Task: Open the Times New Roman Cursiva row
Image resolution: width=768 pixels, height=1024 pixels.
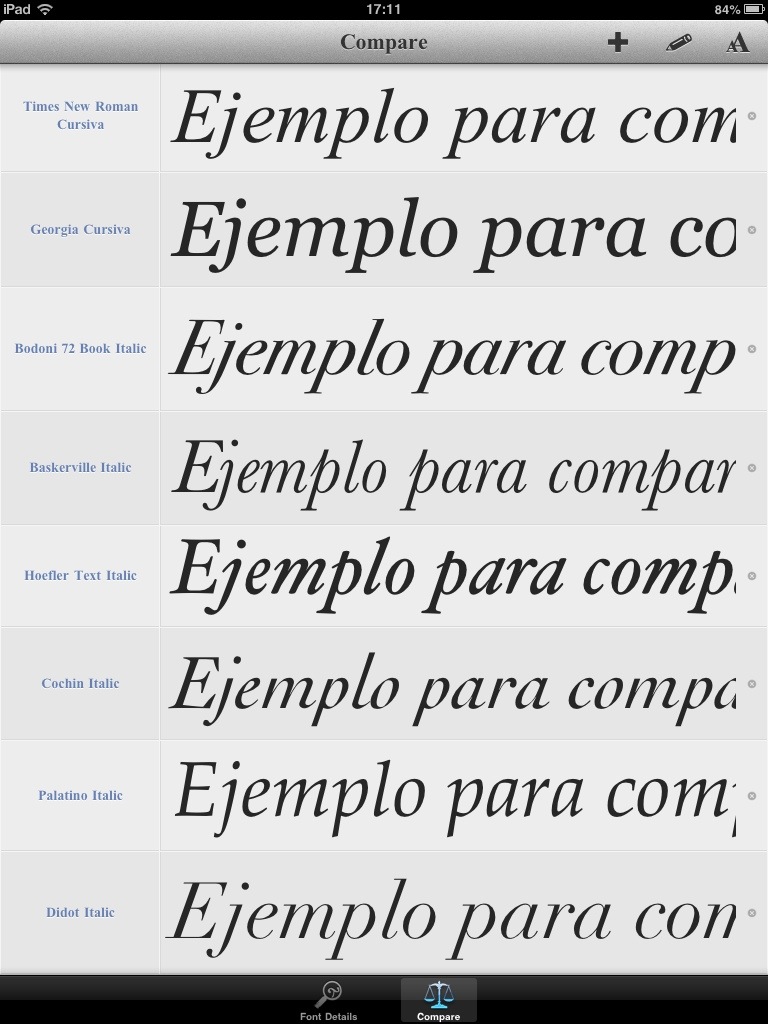Action: tap(80, 116)
